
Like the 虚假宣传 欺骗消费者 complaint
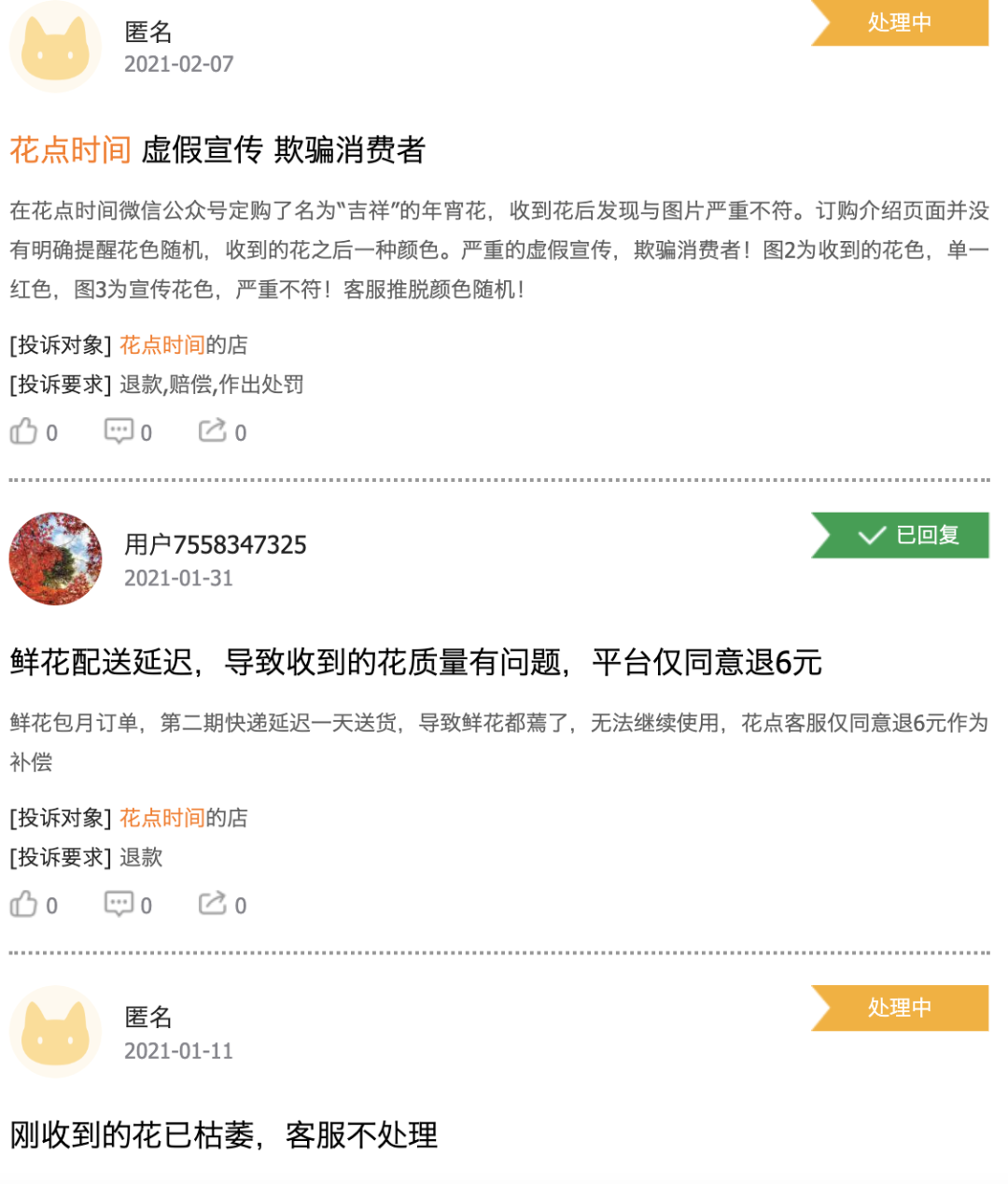pos(34,431)
